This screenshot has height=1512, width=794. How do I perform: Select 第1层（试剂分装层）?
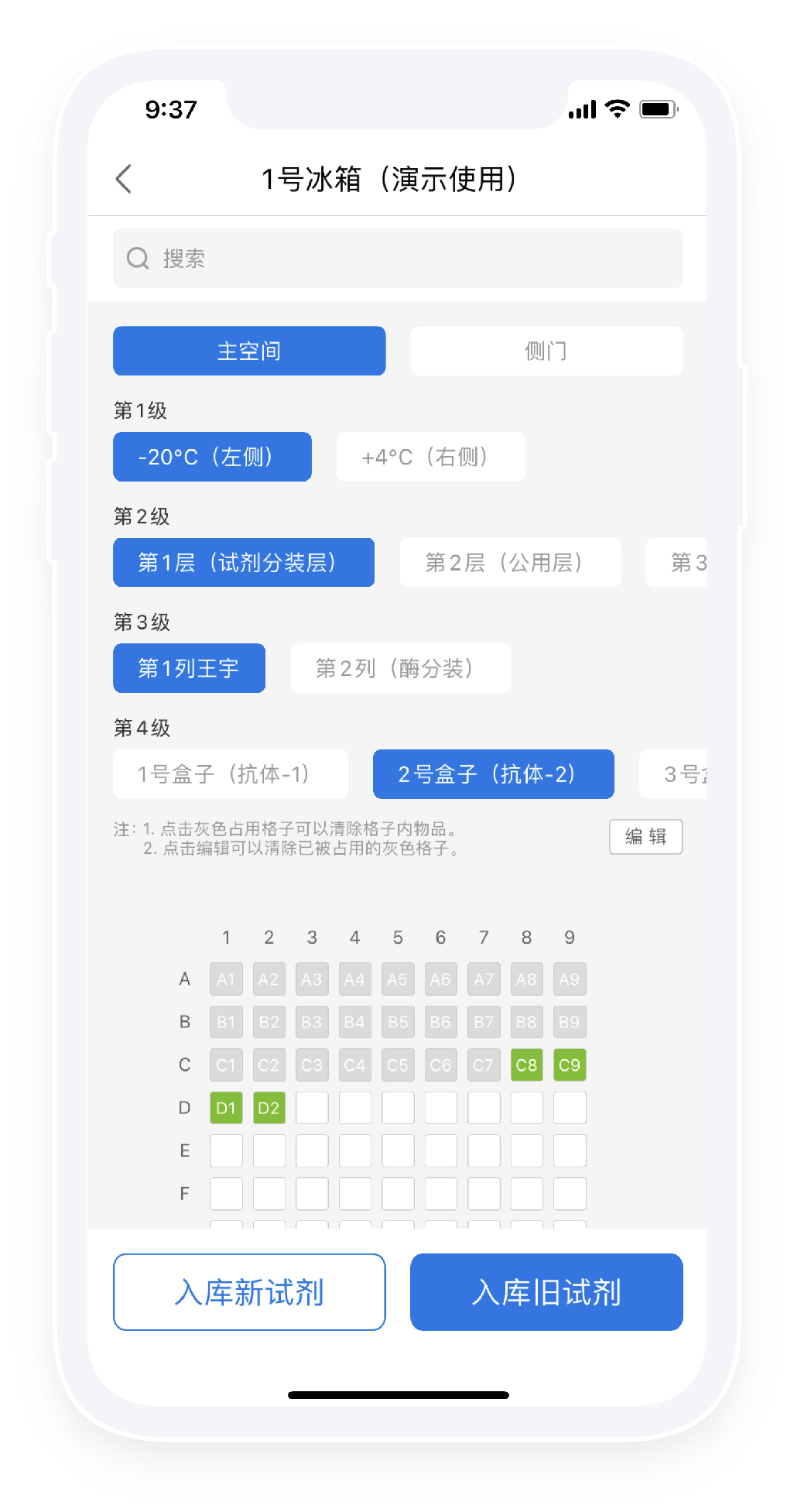click(244, 562)
